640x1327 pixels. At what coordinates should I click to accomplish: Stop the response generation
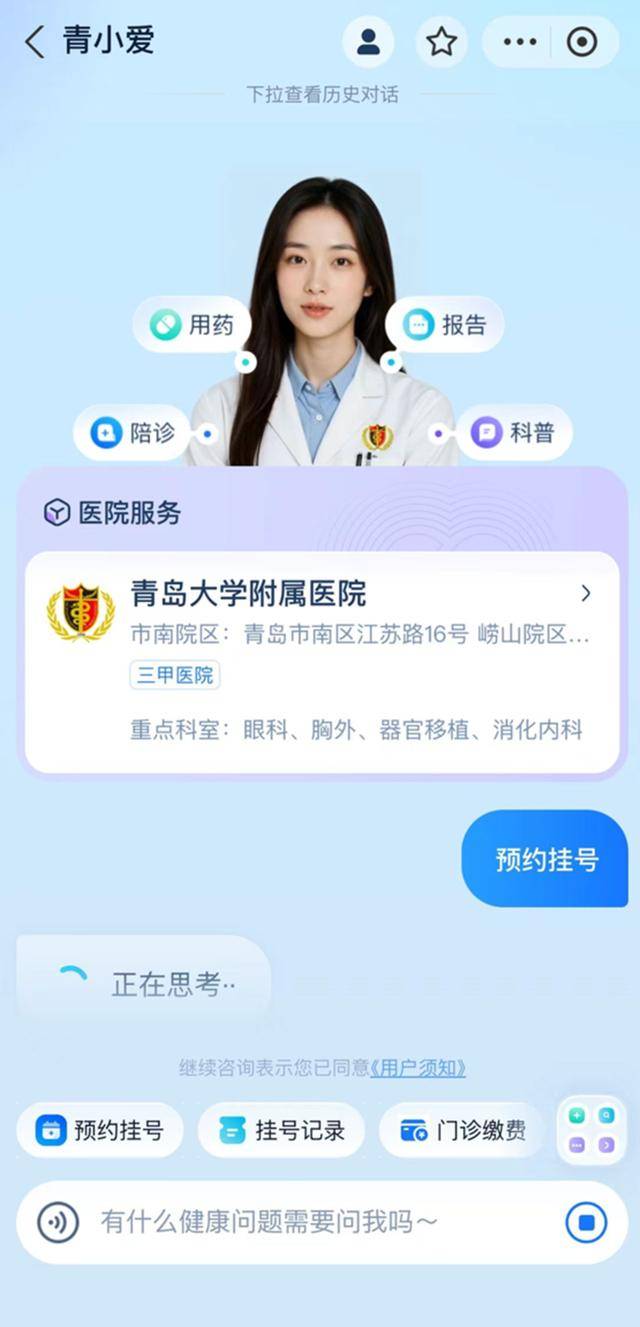pyautogui.click(x=586, y=1222)
